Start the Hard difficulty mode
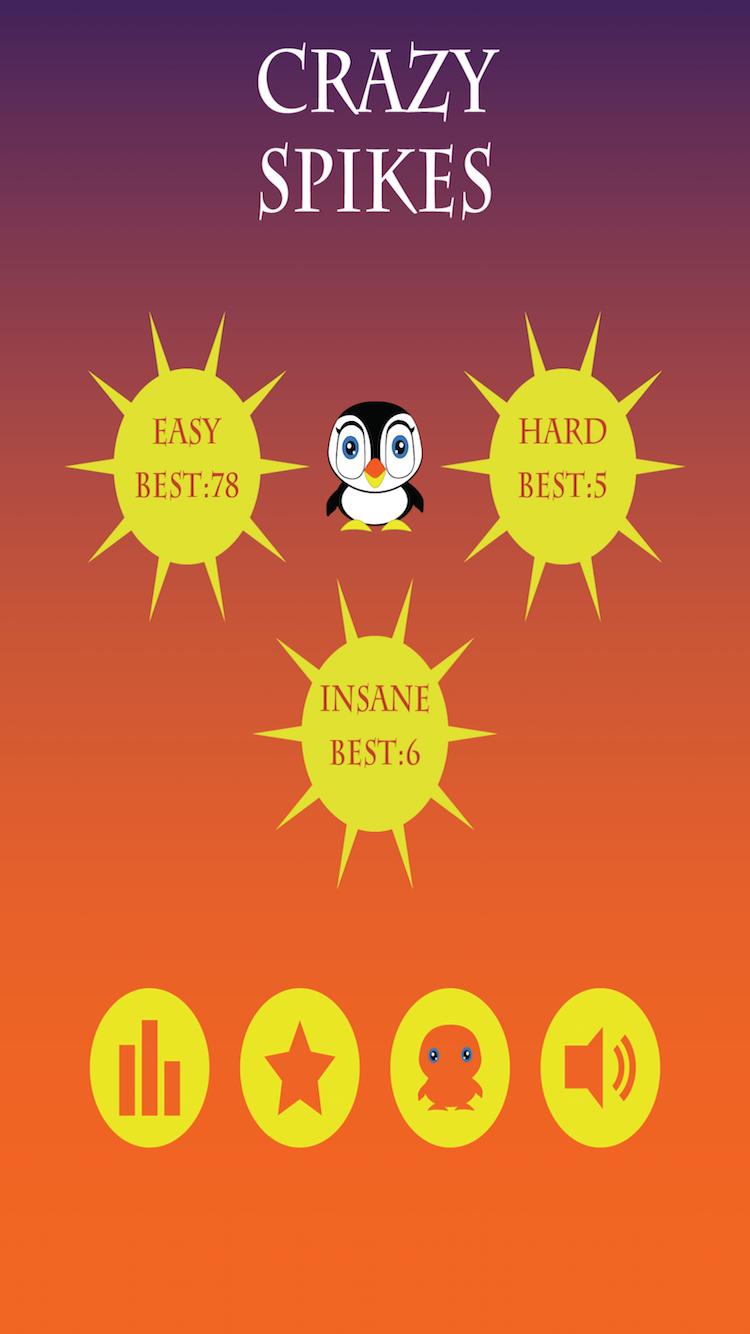750x1334 pixels. (x=563, y=462)
